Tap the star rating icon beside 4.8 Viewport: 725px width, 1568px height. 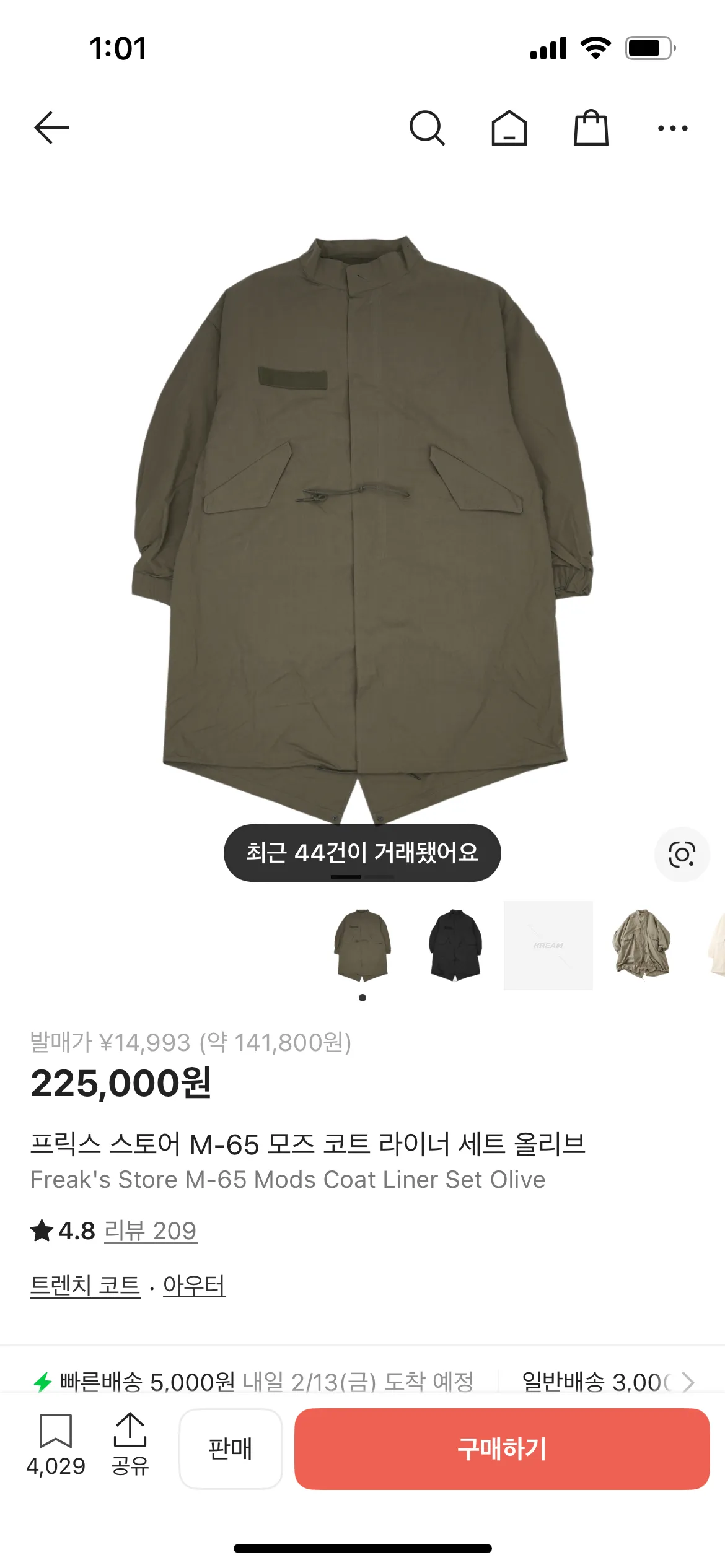(x=42, y=1230)
